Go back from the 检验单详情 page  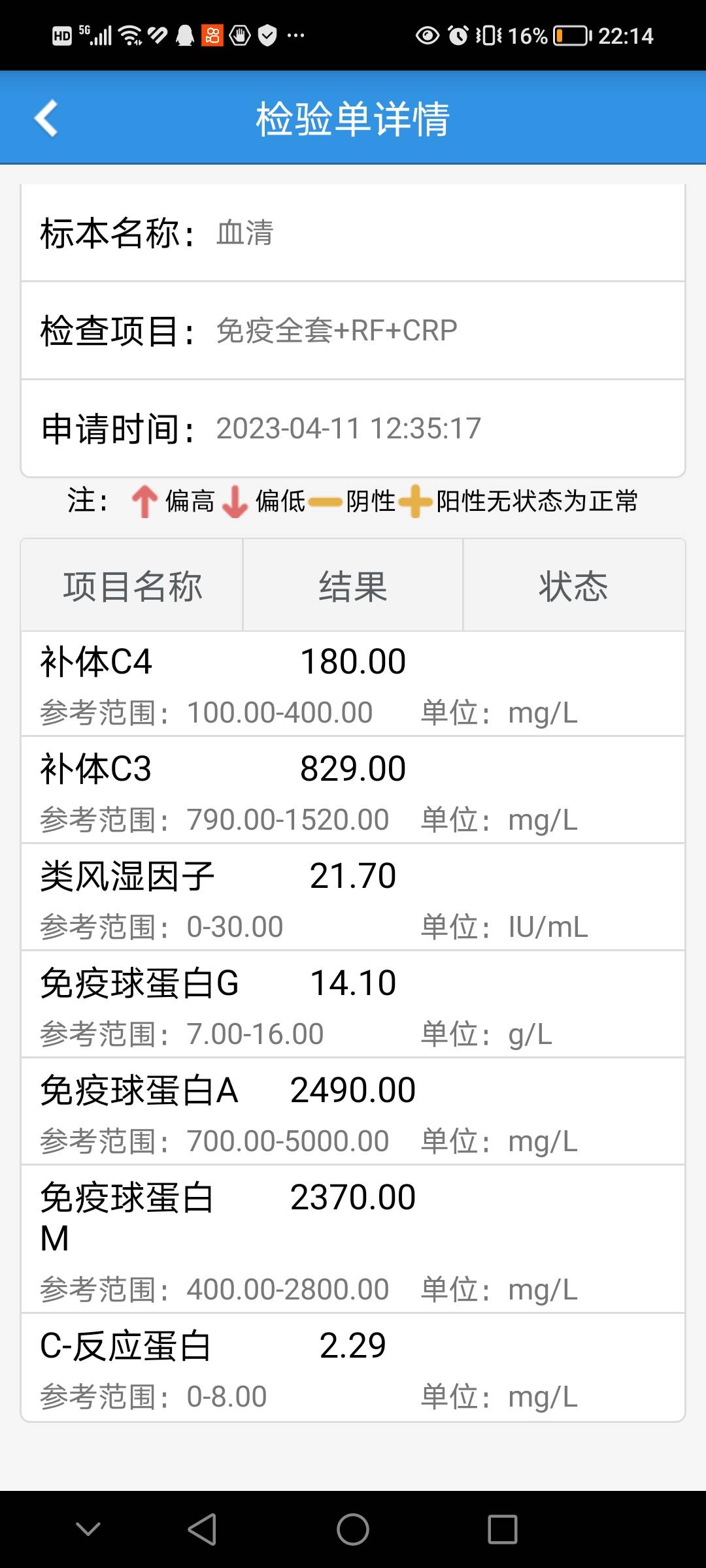point(46,118)
